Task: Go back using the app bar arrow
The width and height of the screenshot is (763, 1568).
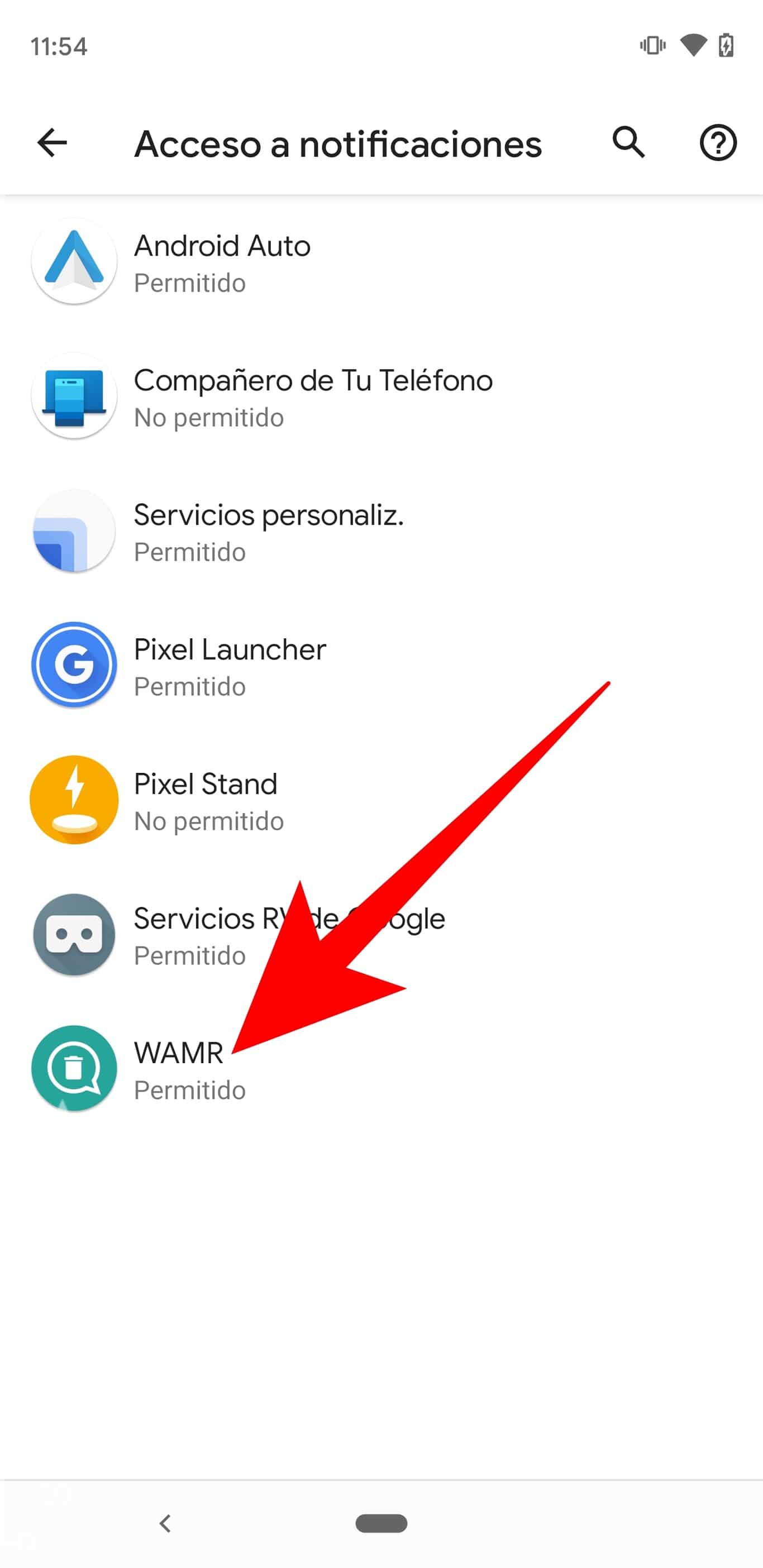Action: click(52, 143)
